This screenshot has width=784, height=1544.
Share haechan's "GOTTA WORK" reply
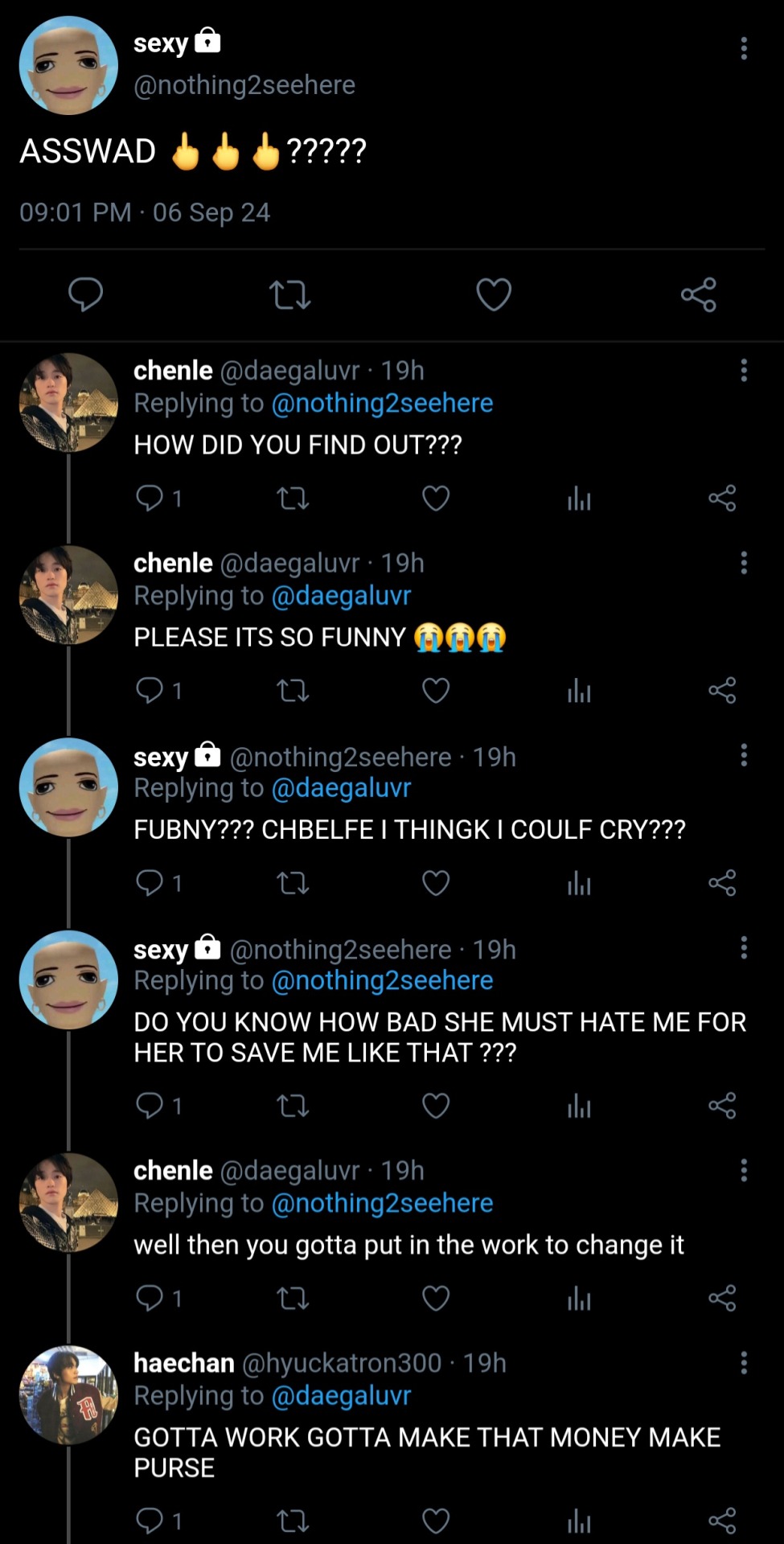(722, 1521)
